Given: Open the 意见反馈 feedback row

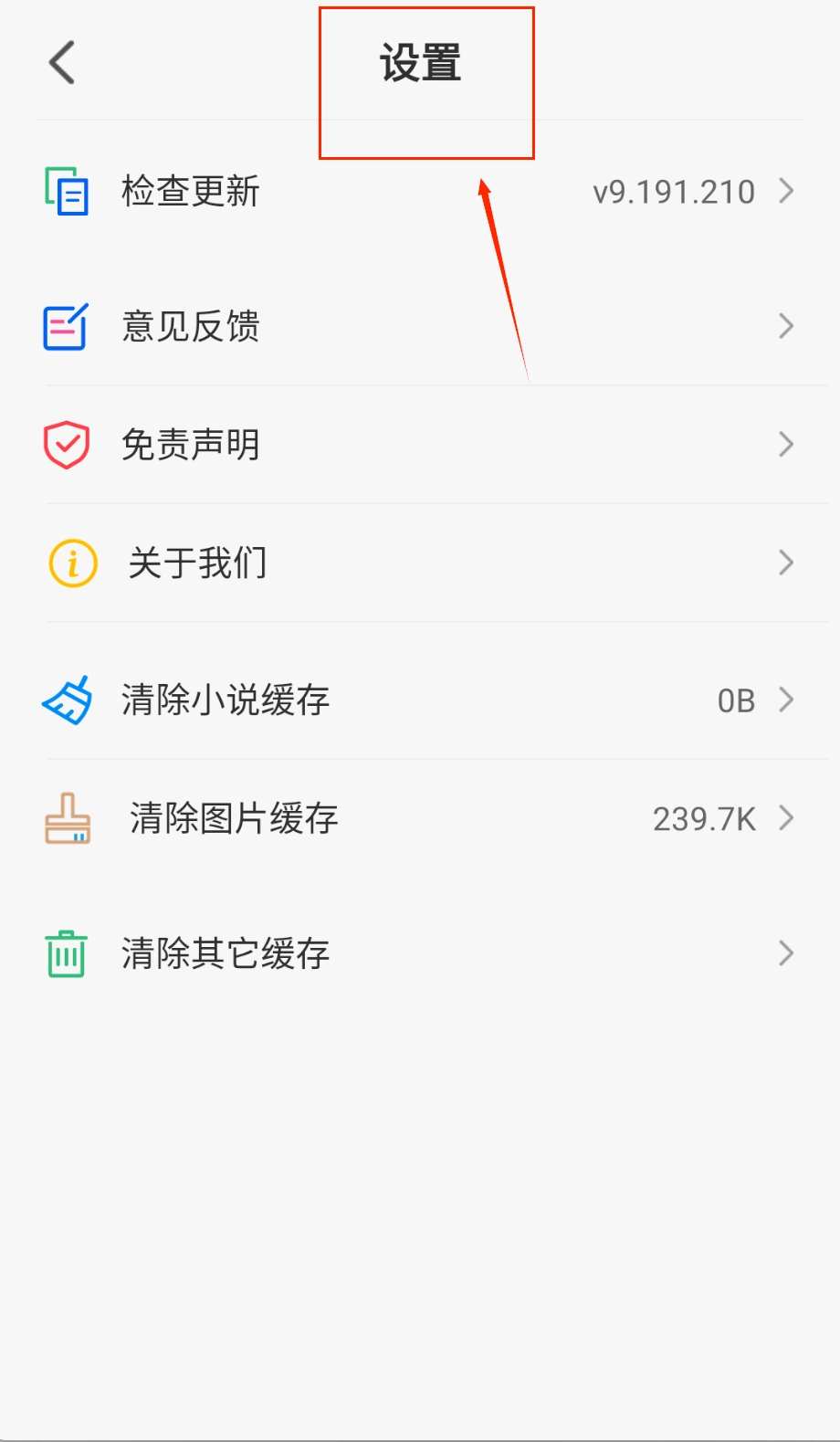Looking at the screenshot, I should [x=192, y=326].
